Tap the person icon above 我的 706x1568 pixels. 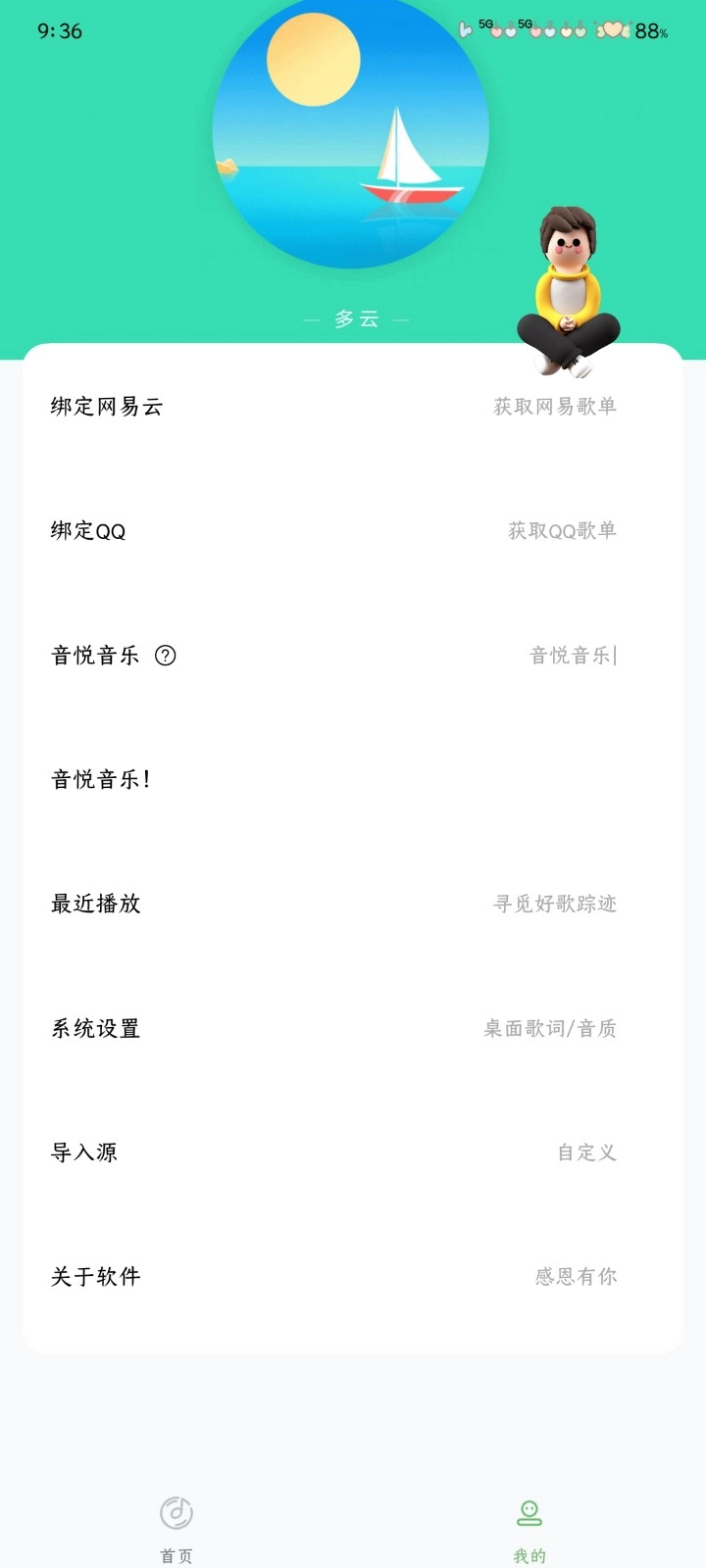click(x=529, y=1512)
